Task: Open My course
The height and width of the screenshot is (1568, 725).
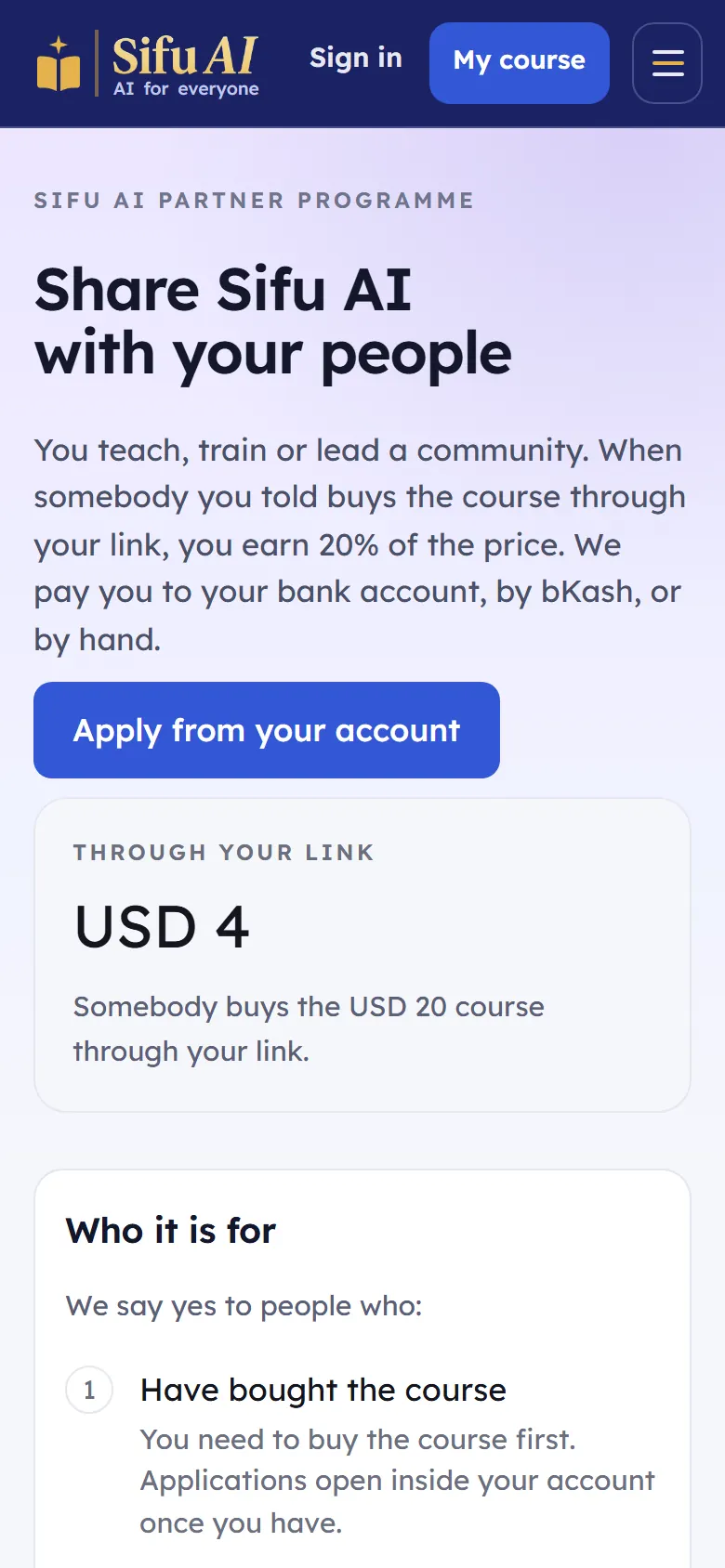Action: 520,63
